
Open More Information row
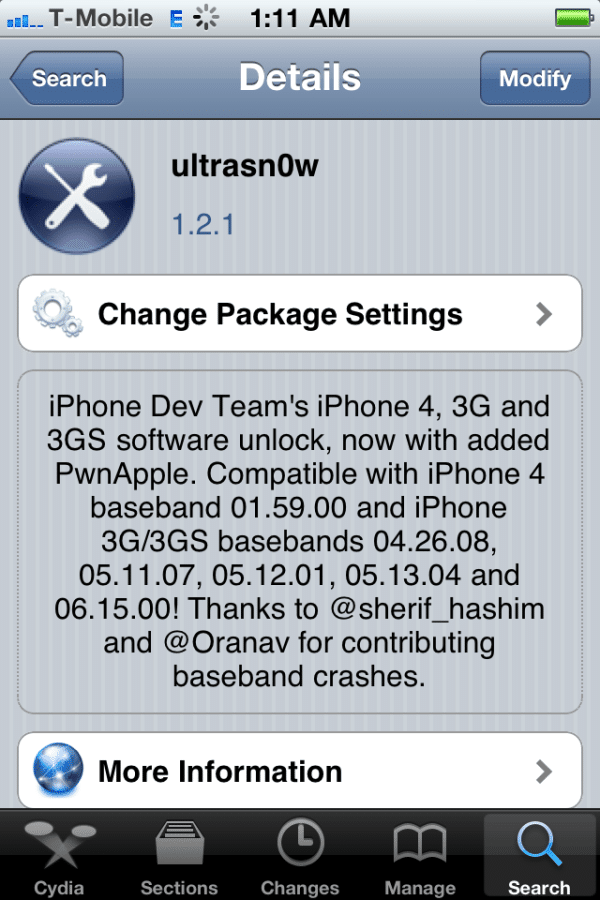pyautogui.click(x=300, y=771)
